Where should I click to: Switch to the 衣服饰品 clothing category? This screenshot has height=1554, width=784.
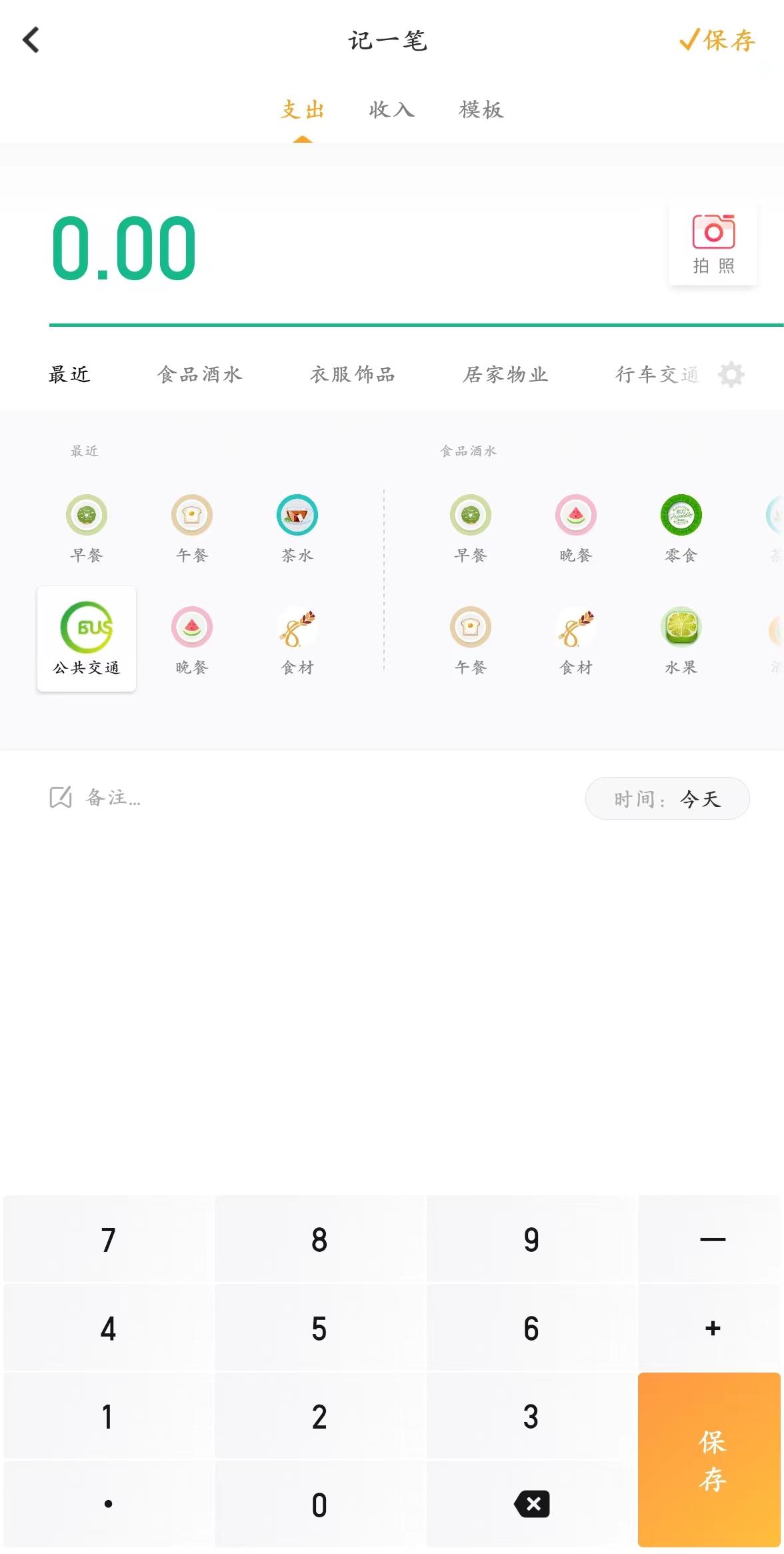[x=354, y=374]
